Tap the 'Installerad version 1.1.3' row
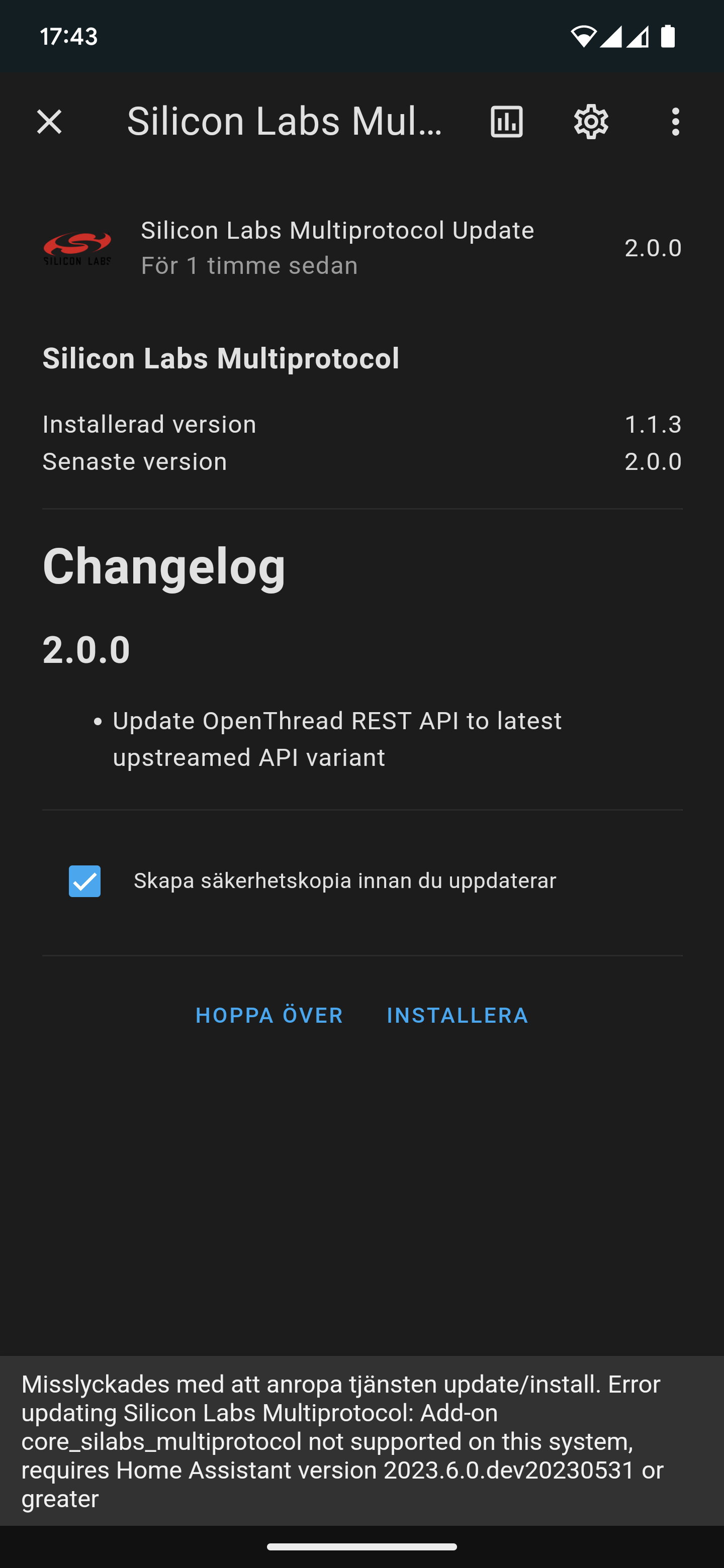The image size is (724, 1568). point(361,424)
